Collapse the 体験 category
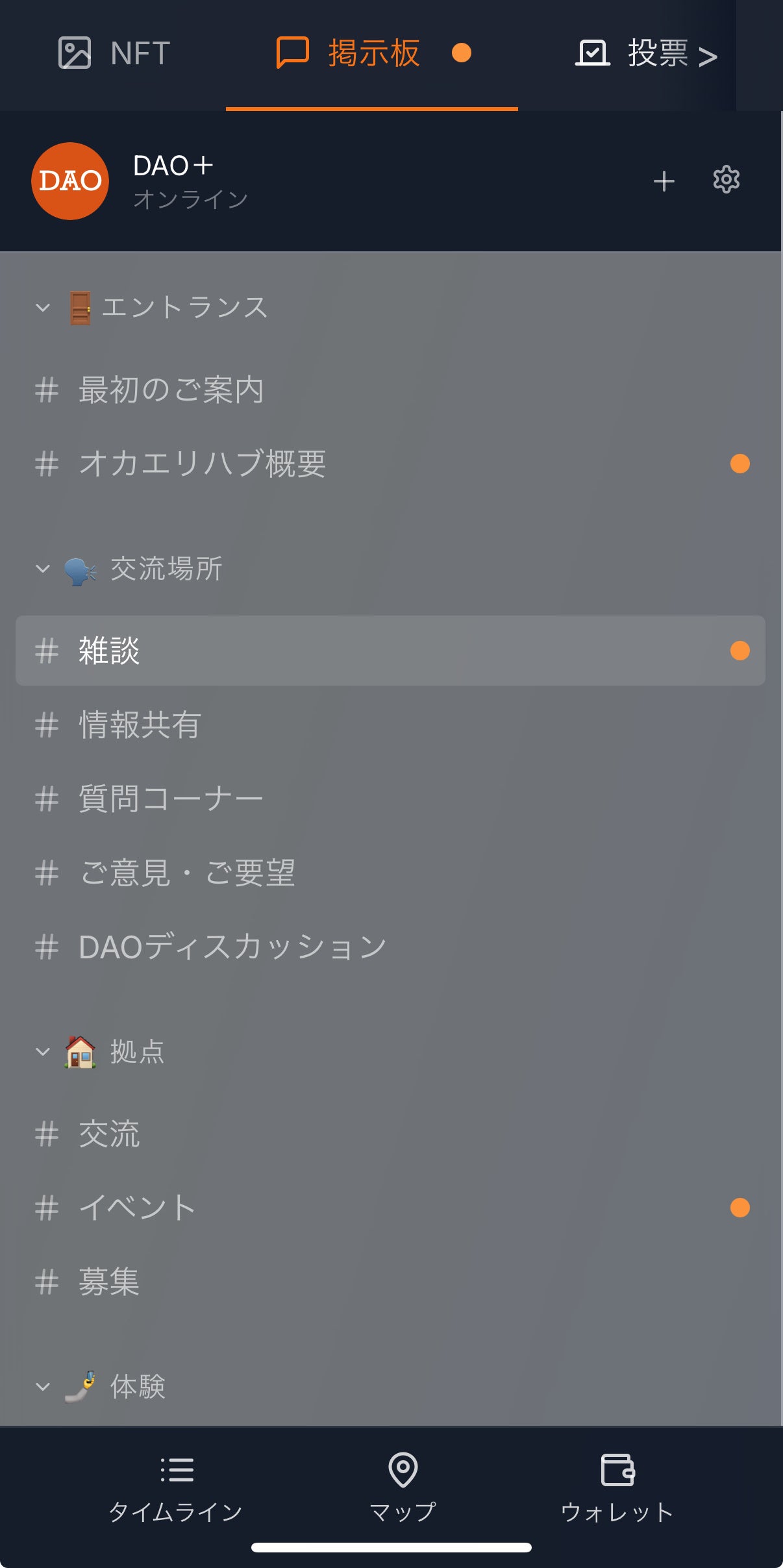Viewport: 783px width, 1568px height. coord(43,1387)
